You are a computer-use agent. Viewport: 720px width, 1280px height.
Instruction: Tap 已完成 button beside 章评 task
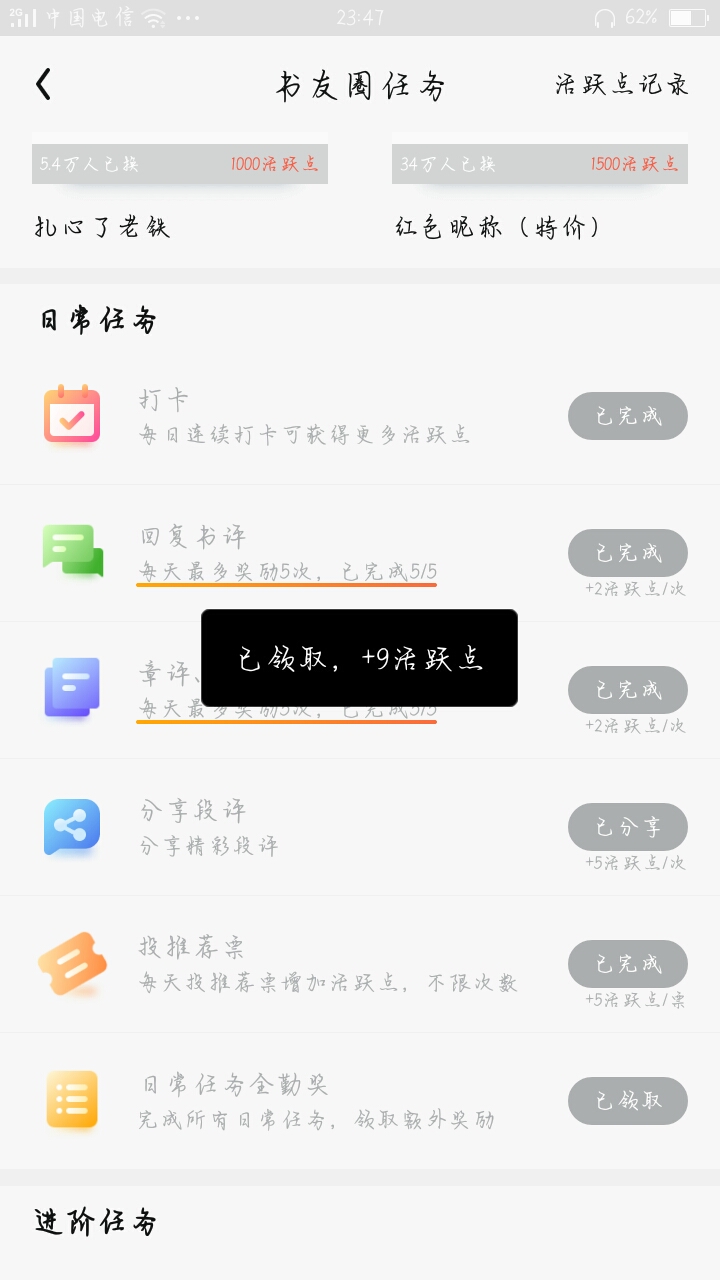click(x=628, y=690)
